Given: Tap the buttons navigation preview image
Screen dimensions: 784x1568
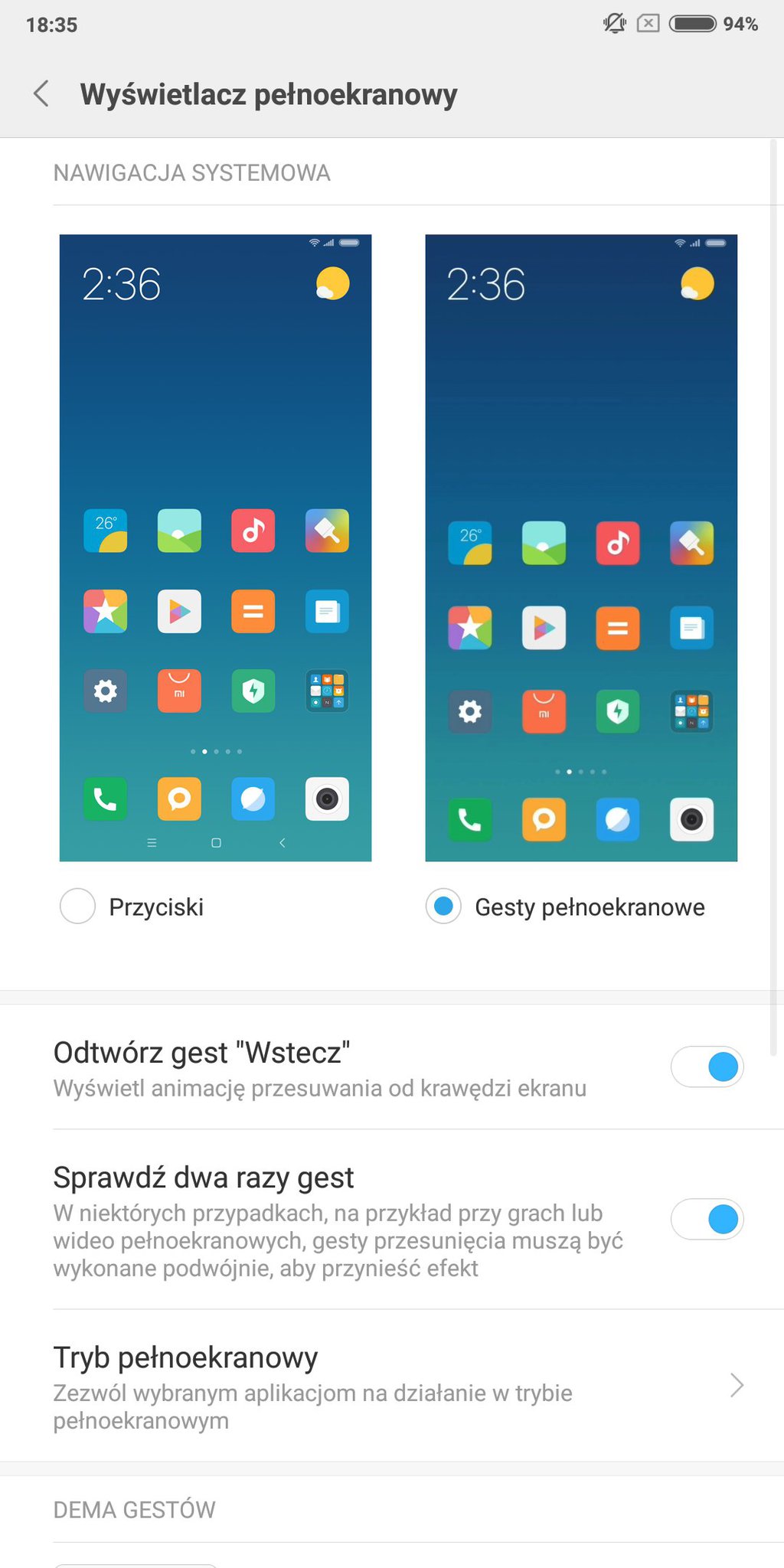Looking at the screenshot, I should click(215, 547).
